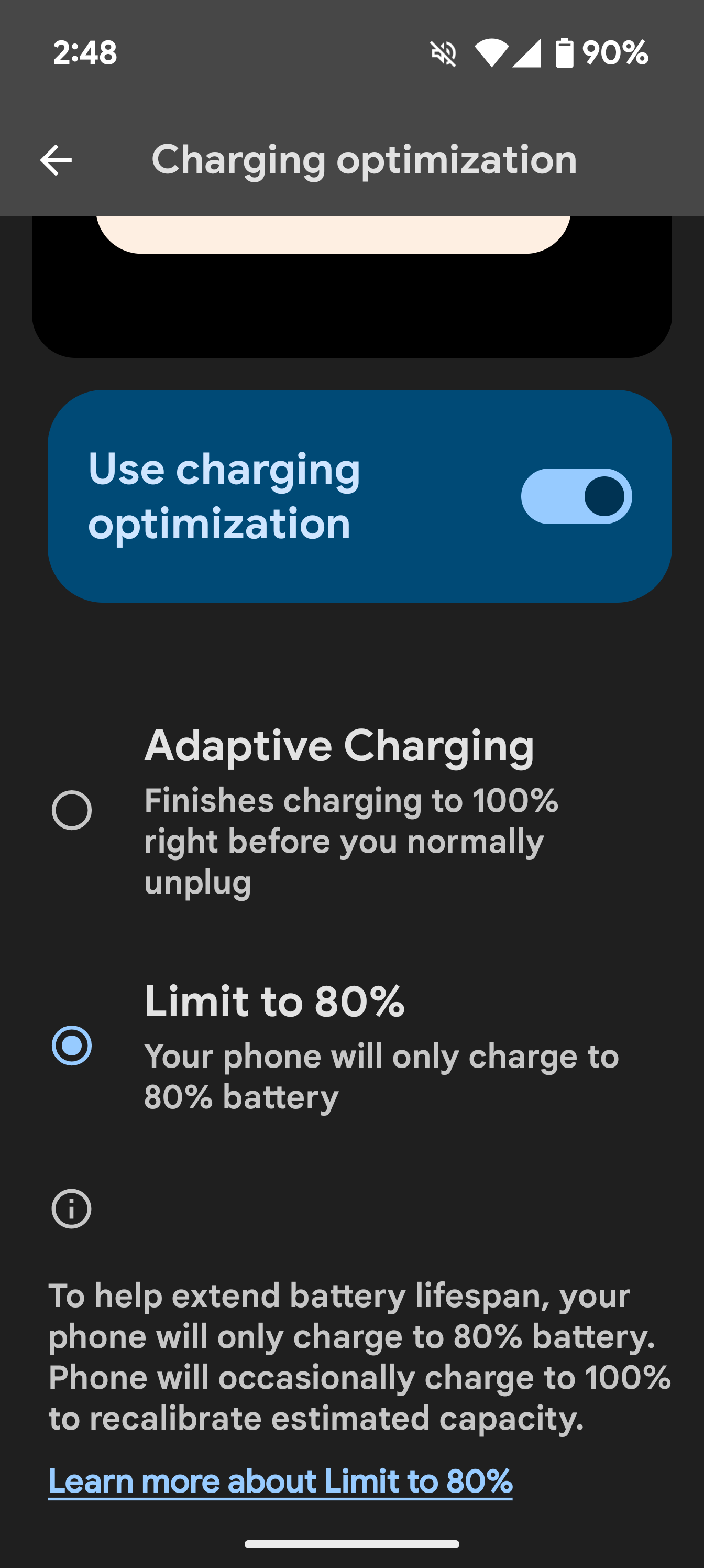Choose the Limit to 80% option
The width and height of the screenshot is (704, 1568).
coord(72,1045)
